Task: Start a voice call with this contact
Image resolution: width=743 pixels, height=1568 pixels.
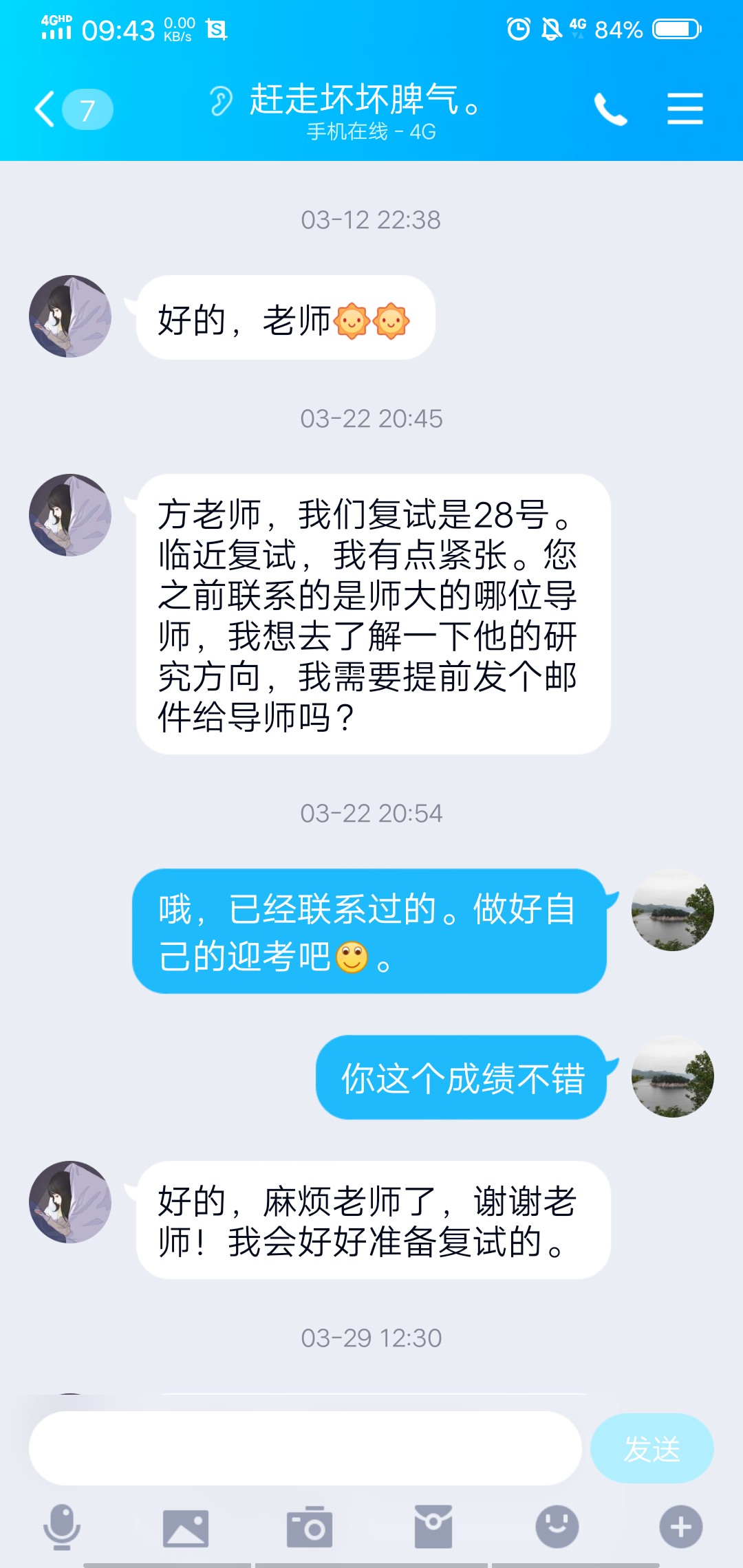Action: 610,109
